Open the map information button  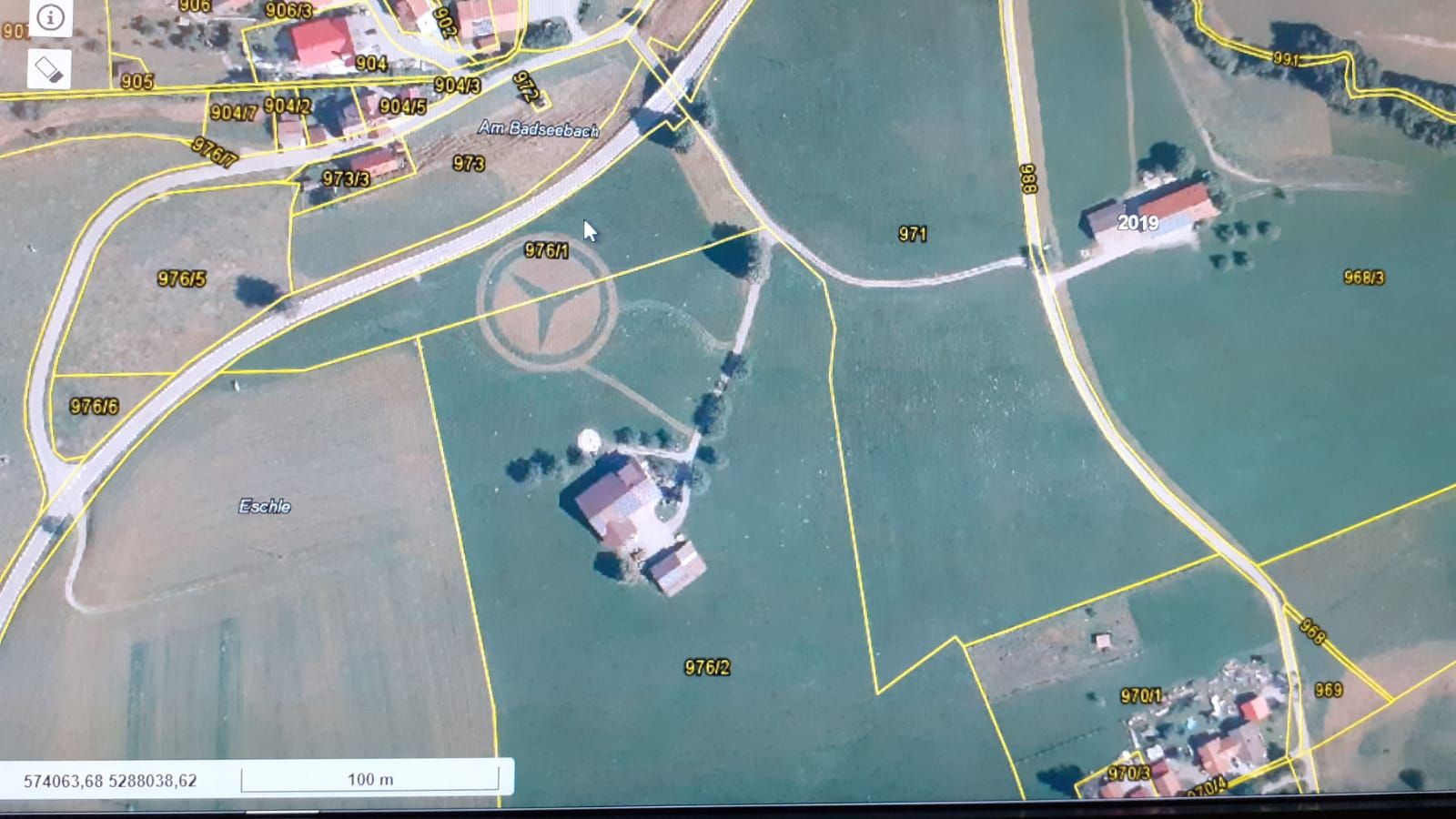point(49,17)
